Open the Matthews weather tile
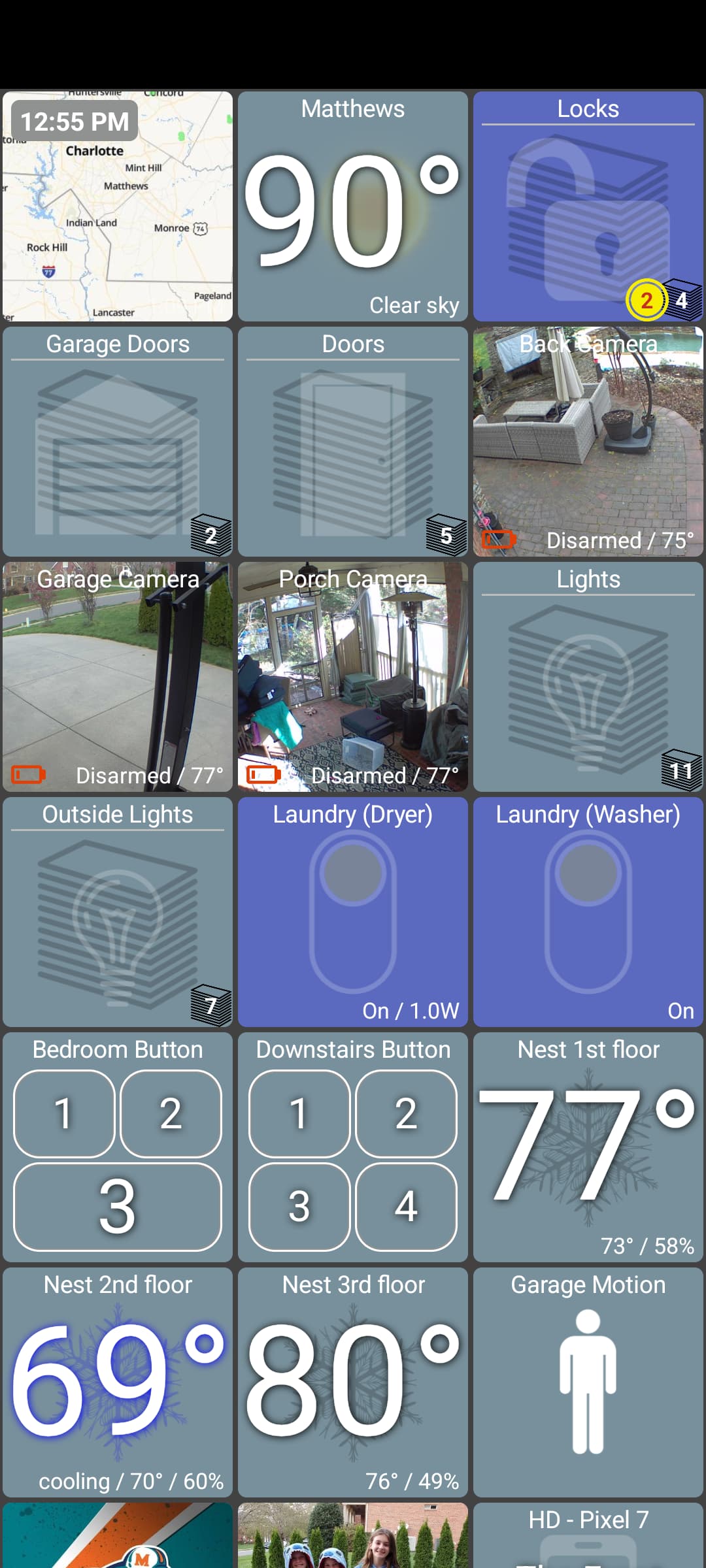The width and height of the screenshot is (706, 1568). point(353,206)
